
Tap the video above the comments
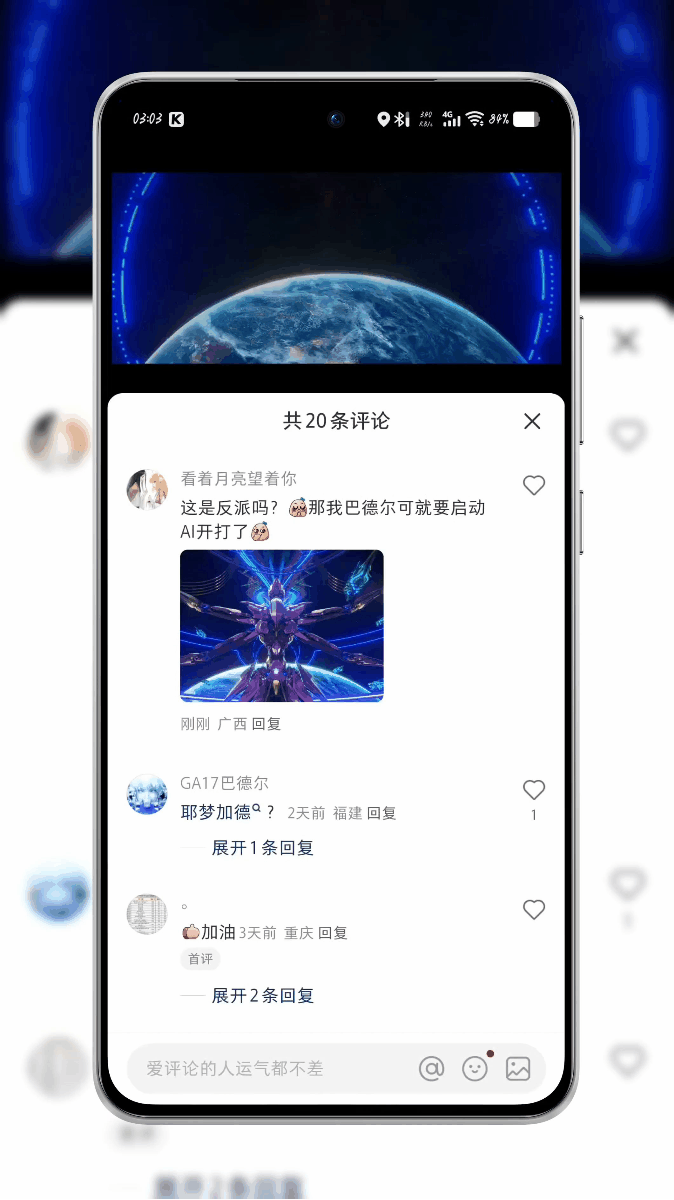tap(336, 268)
